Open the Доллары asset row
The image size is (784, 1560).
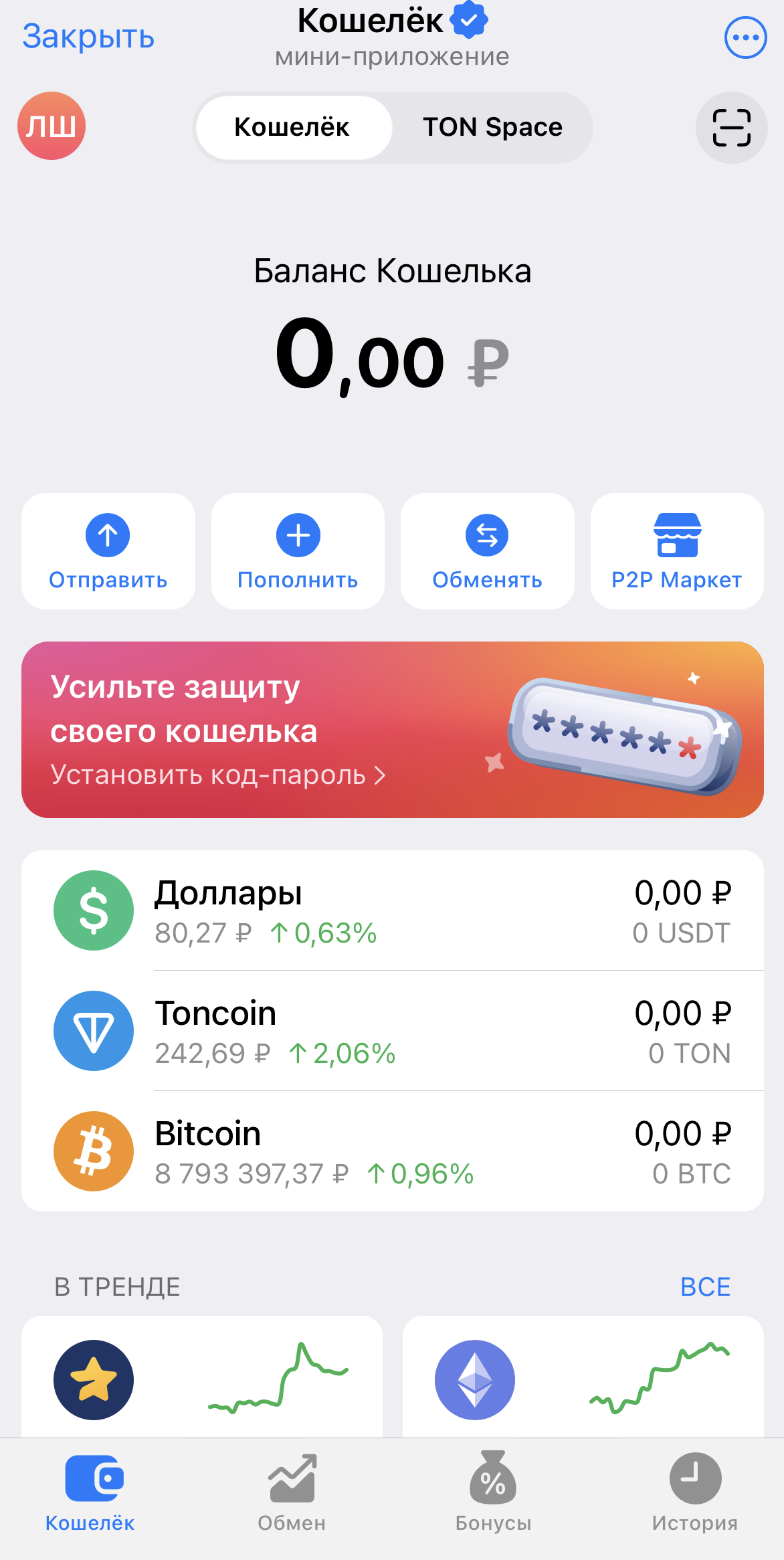(x=392, y=910)
